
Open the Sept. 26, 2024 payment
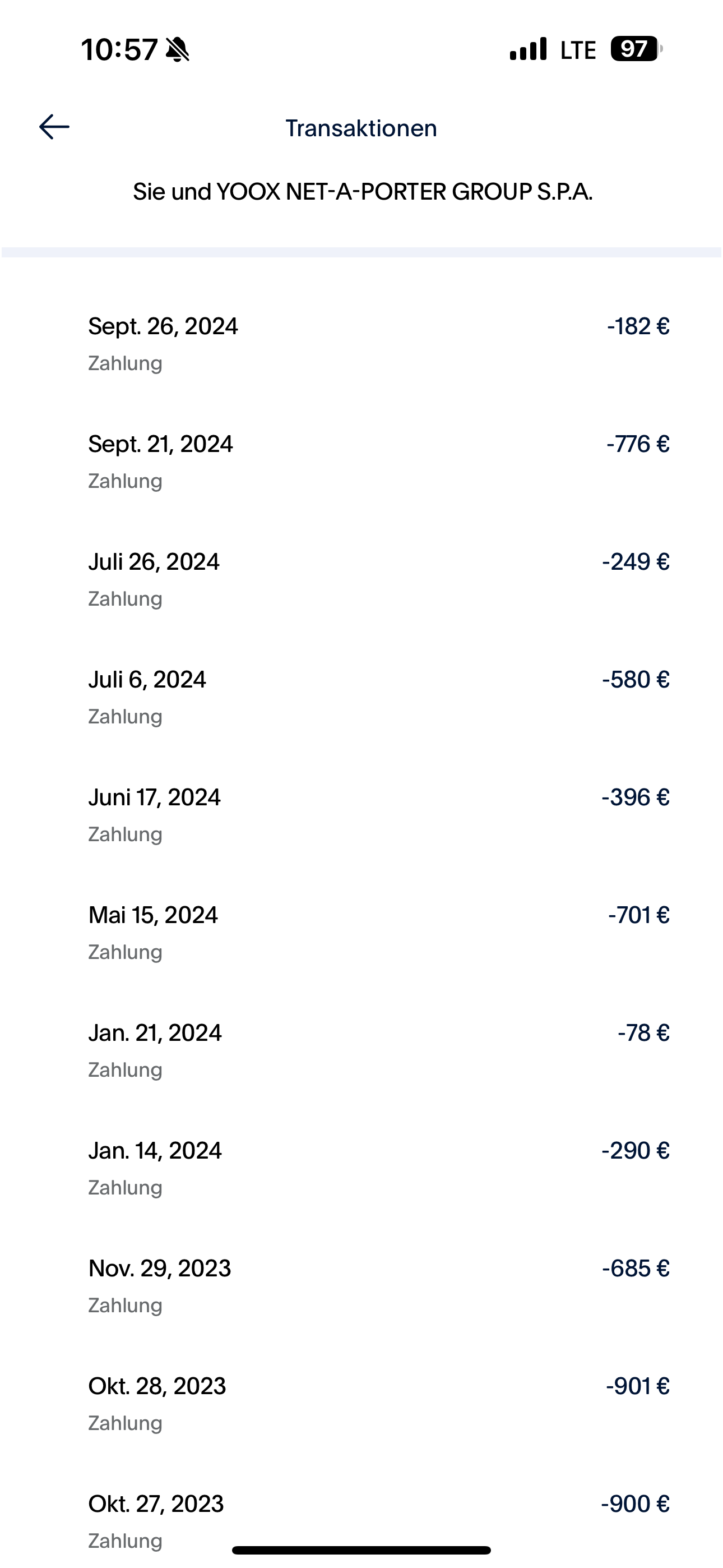click(x=361, y=343)
